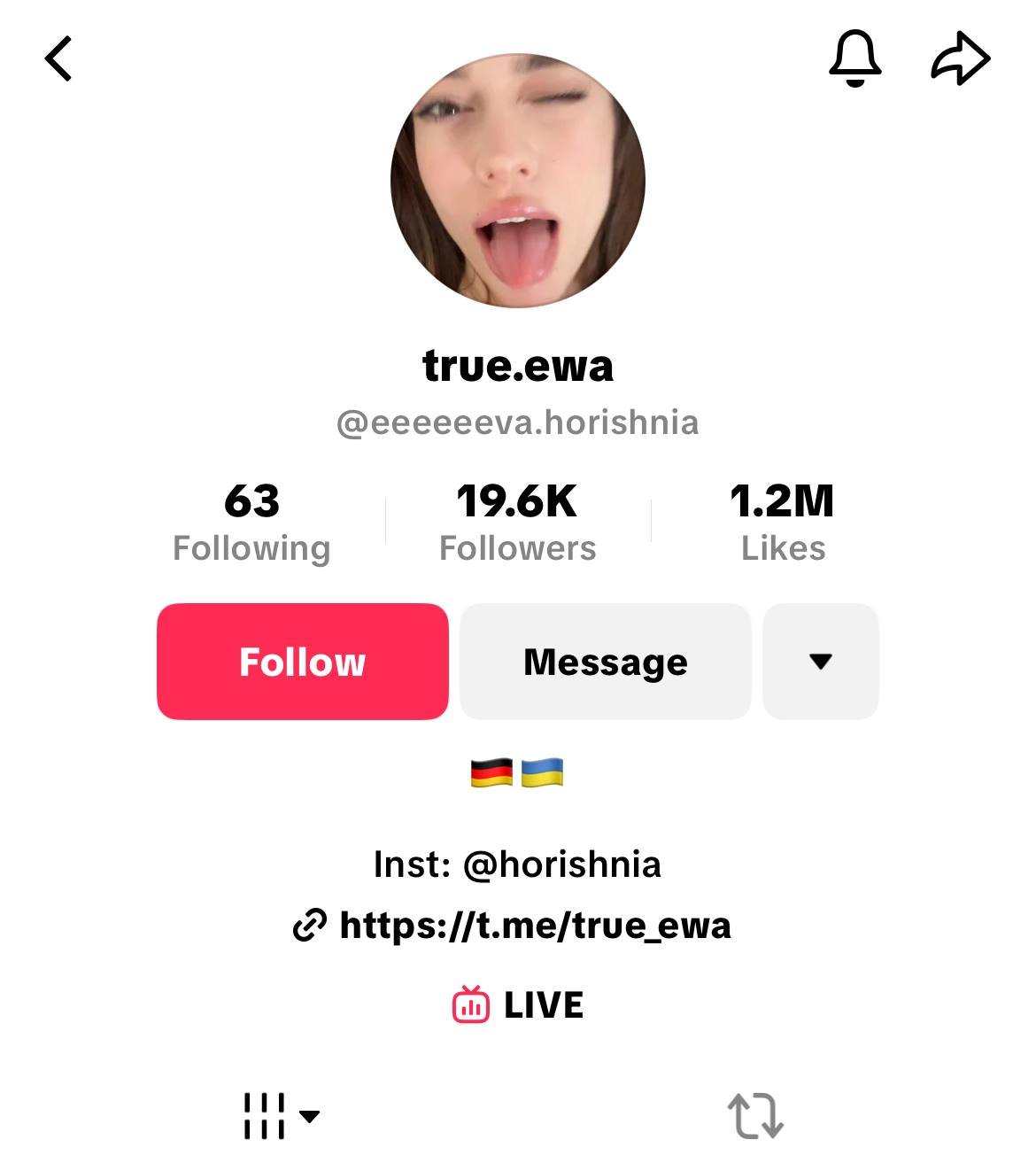Open the 19.6K Followers list

pyautogui.click(x=517, y=523)
